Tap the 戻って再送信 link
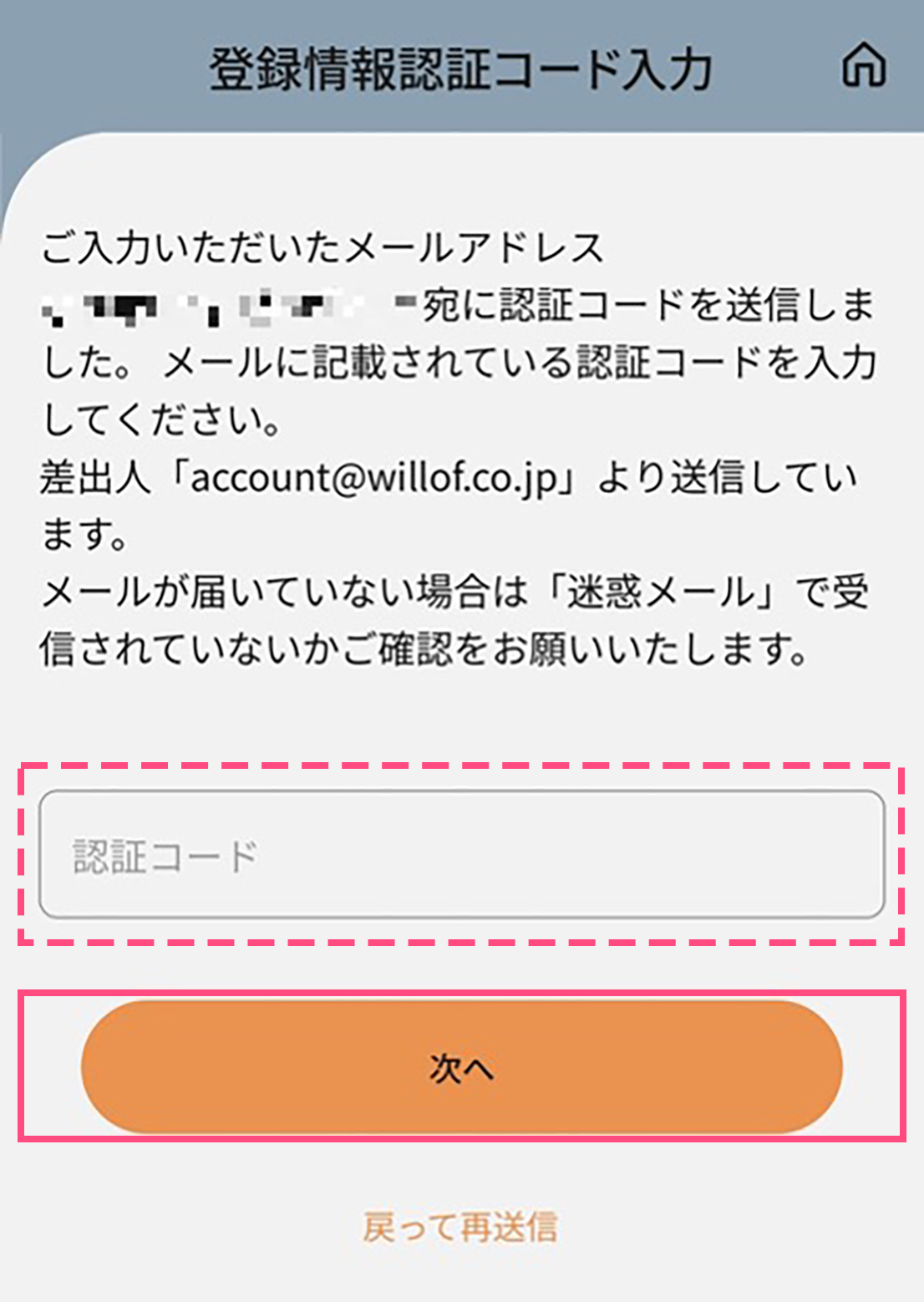 click(x=460, y=1228)
